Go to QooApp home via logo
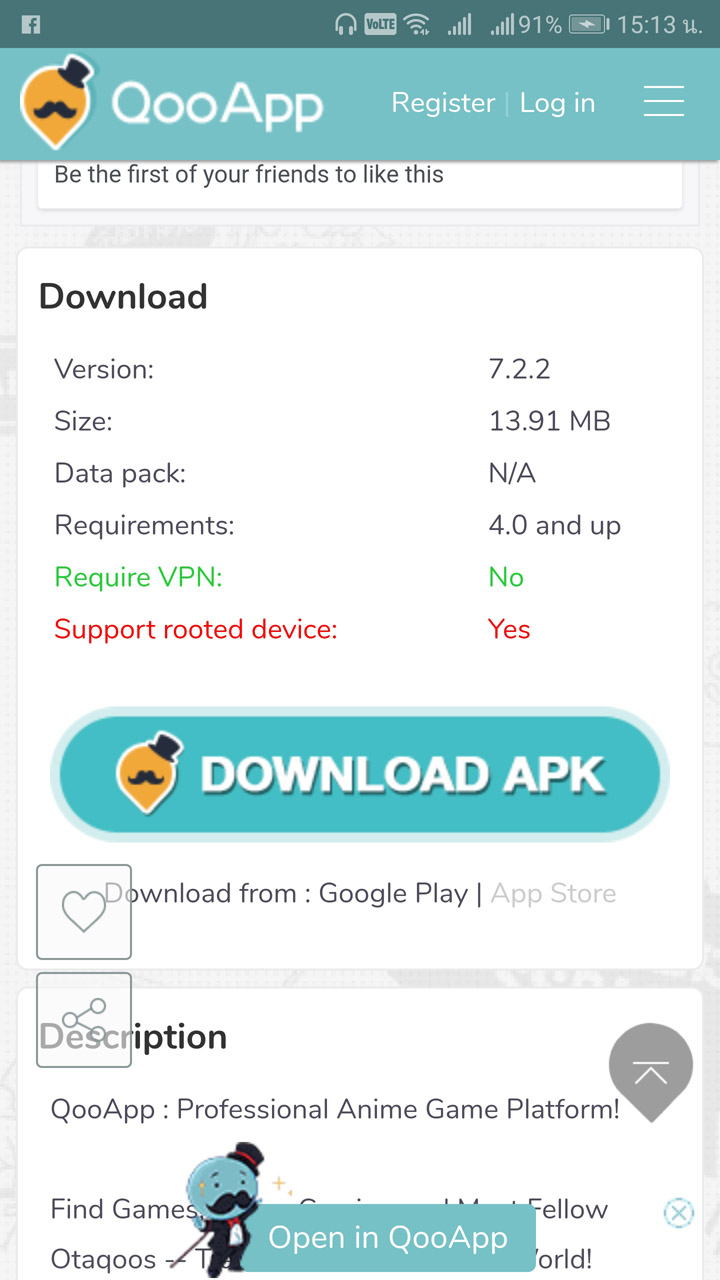Viewport: 720px width, 1280px height. click(171, 103)
